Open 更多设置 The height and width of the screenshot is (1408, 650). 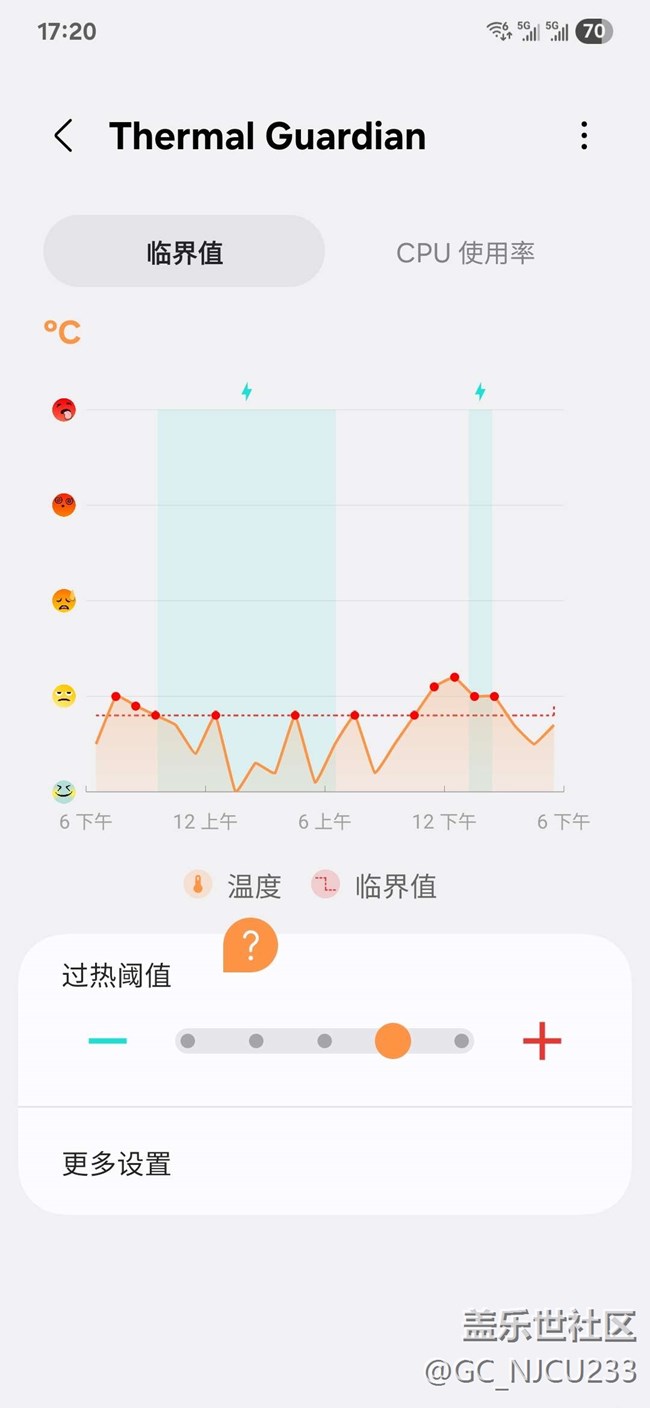coord(325,1164)
